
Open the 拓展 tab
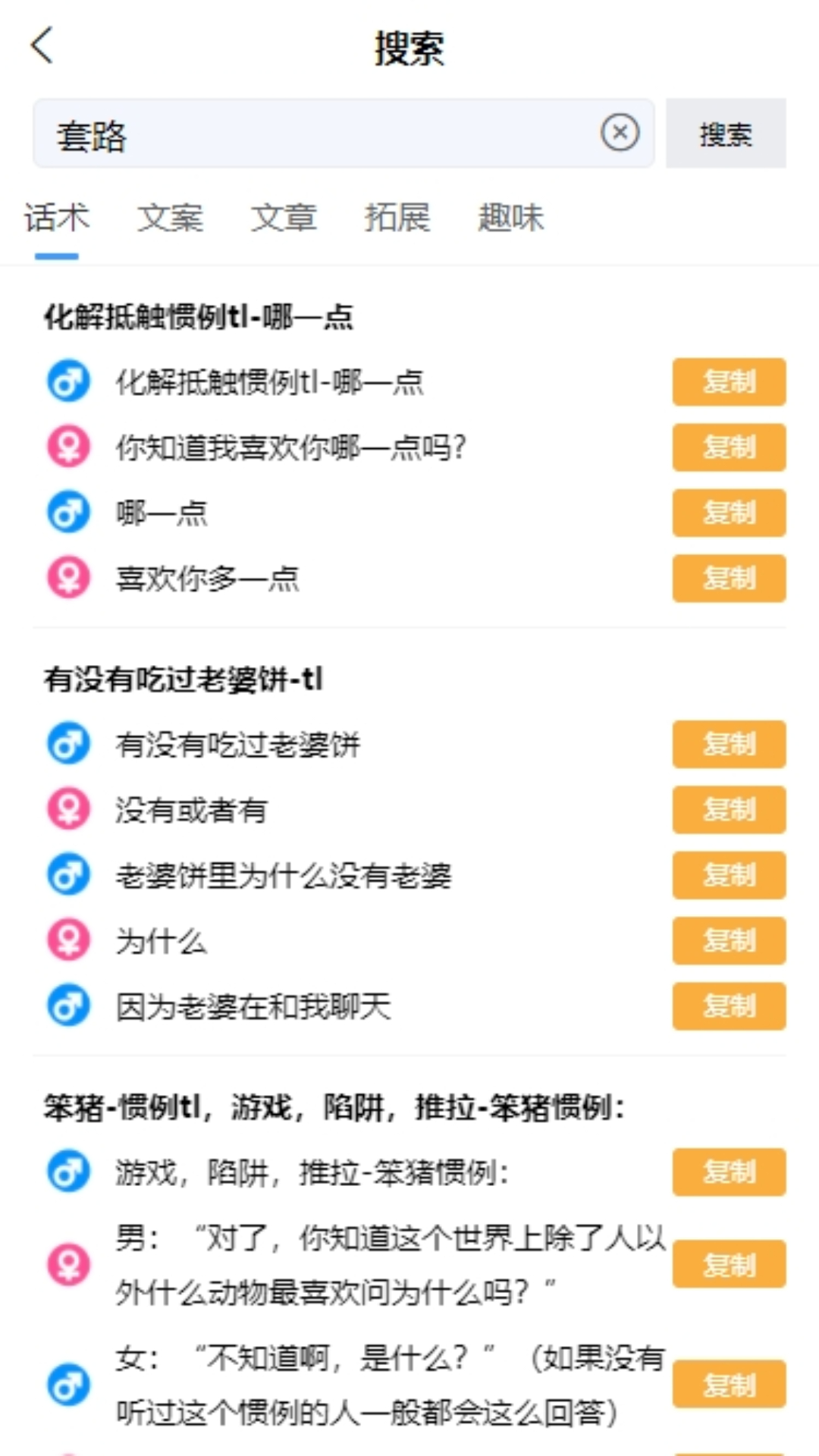click(397, 218)
